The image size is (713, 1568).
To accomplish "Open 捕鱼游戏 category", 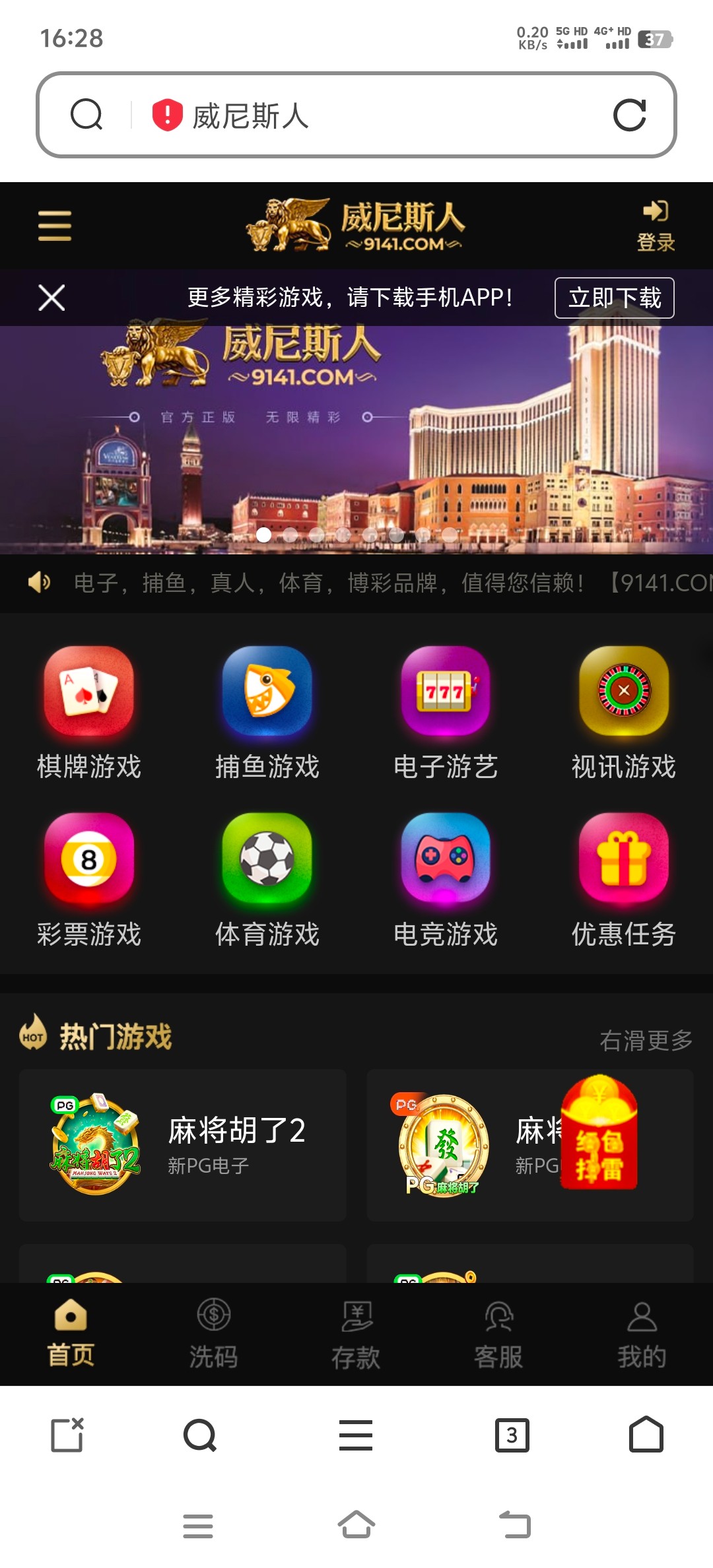I will coord(267,713).
